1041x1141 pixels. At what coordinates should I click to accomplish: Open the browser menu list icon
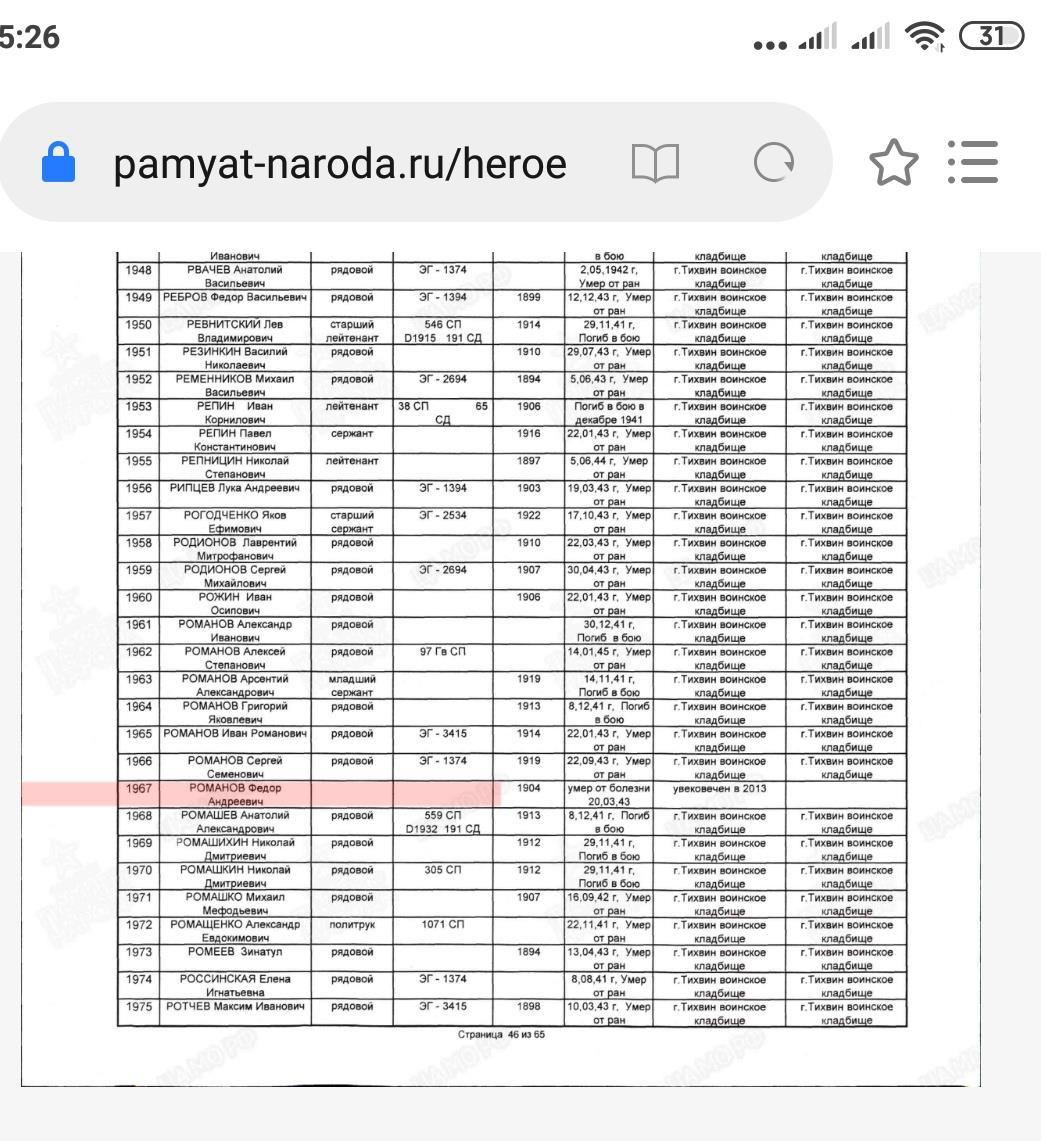[972, 163]
